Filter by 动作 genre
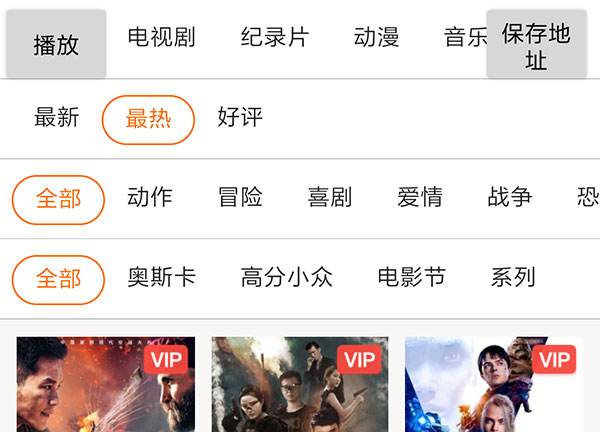600x432 pixels. coord(150,197)
